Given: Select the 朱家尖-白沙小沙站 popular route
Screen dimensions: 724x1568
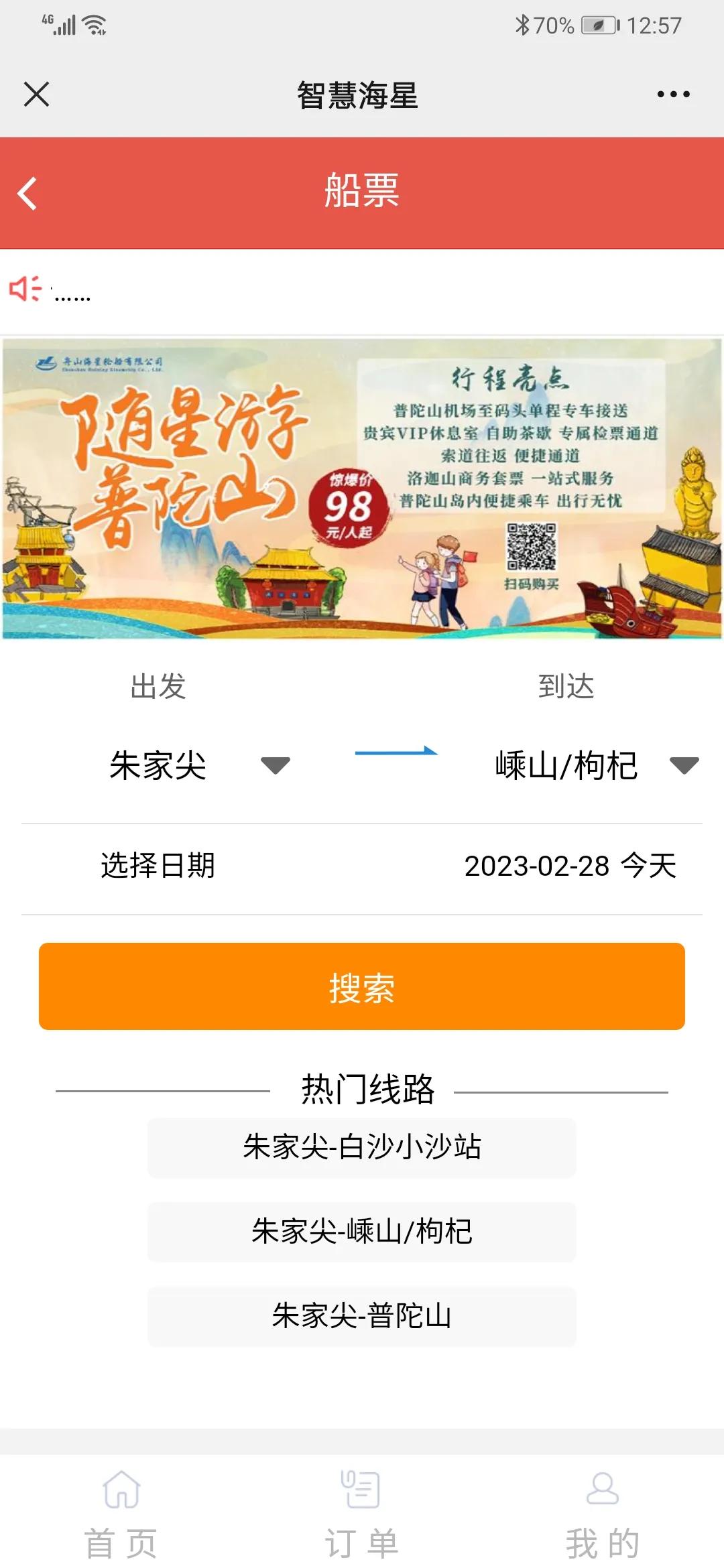Looking at the screenshot, I should pos(362,1147).
